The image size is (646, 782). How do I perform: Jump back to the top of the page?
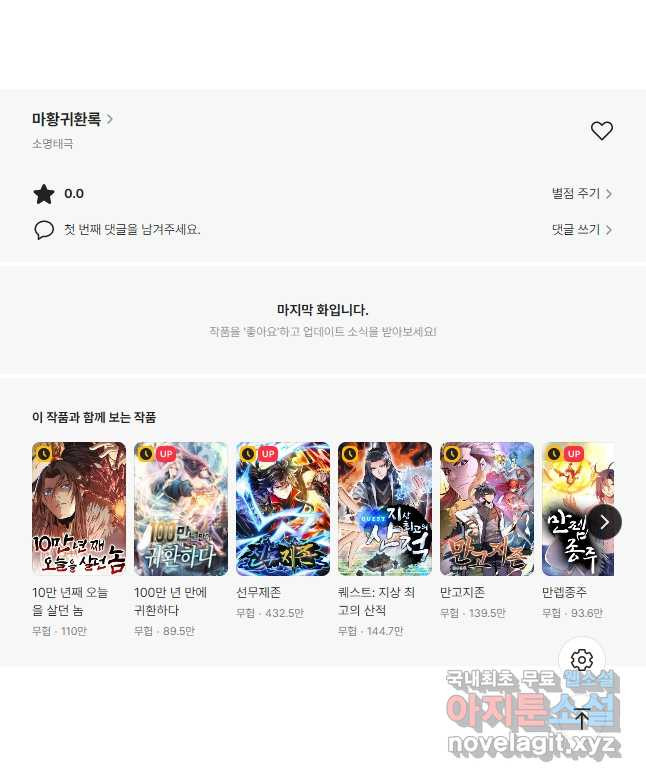tap(582, 718)
